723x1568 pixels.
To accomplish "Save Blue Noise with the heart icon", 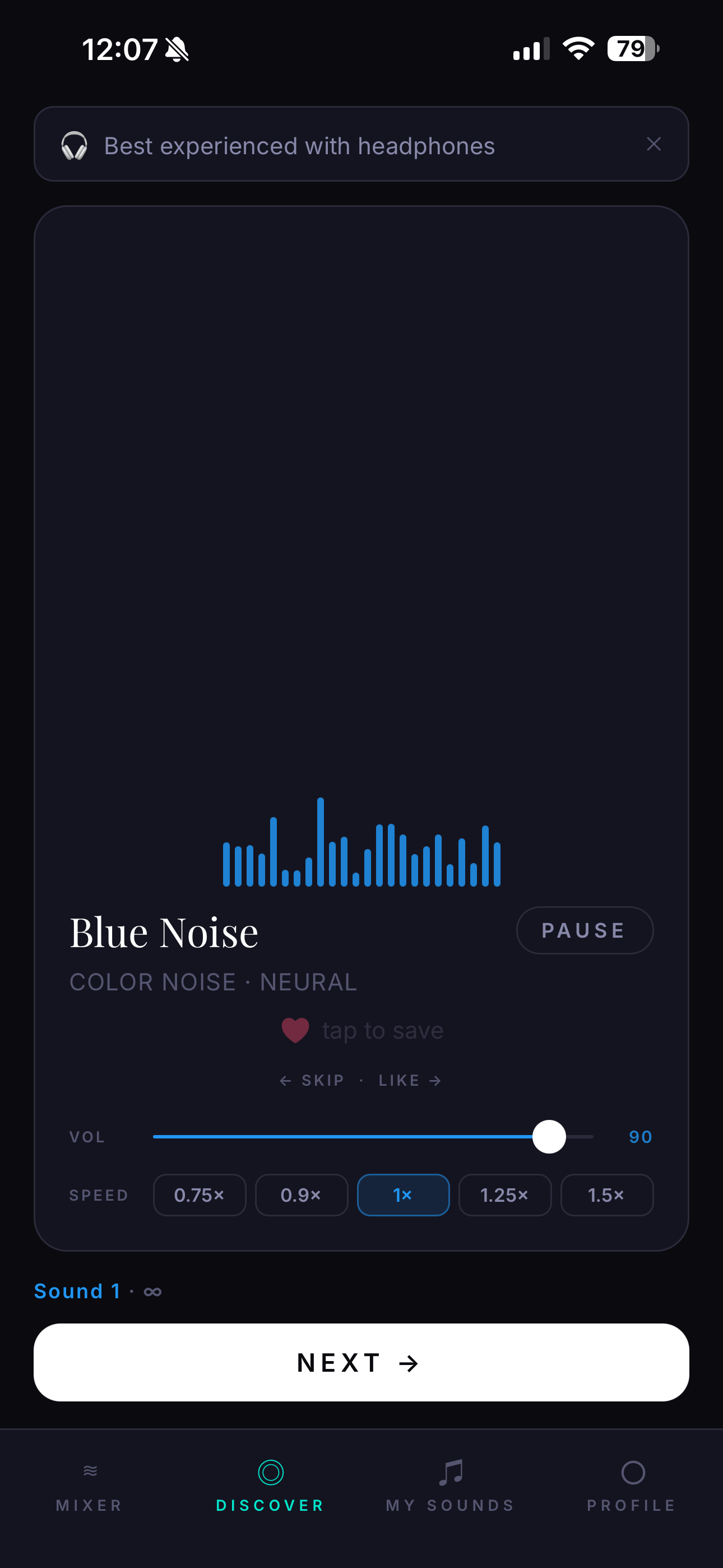I will tap(296, 1030).
